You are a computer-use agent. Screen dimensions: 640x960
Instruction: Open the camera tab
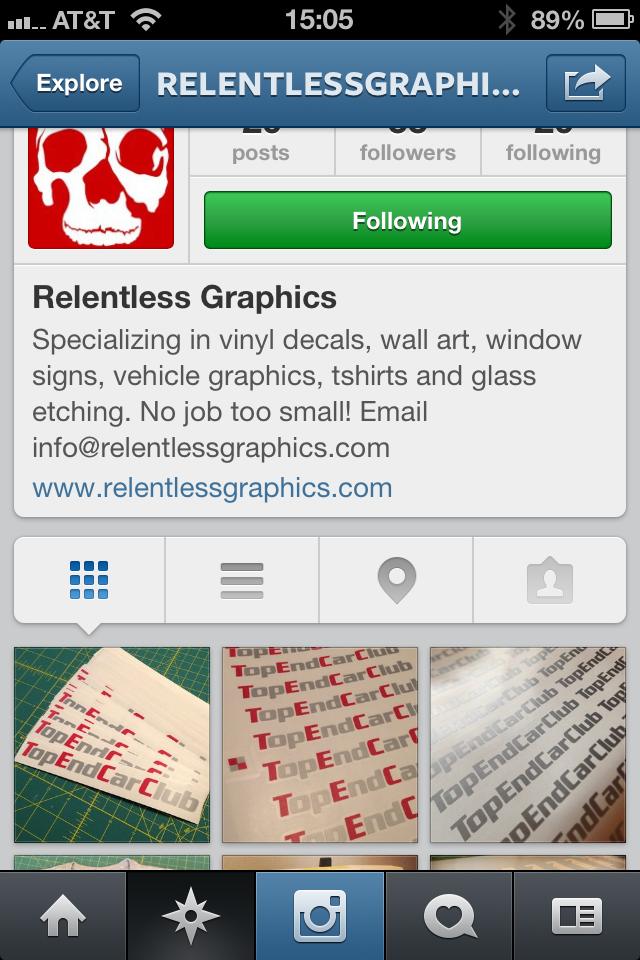320,916
